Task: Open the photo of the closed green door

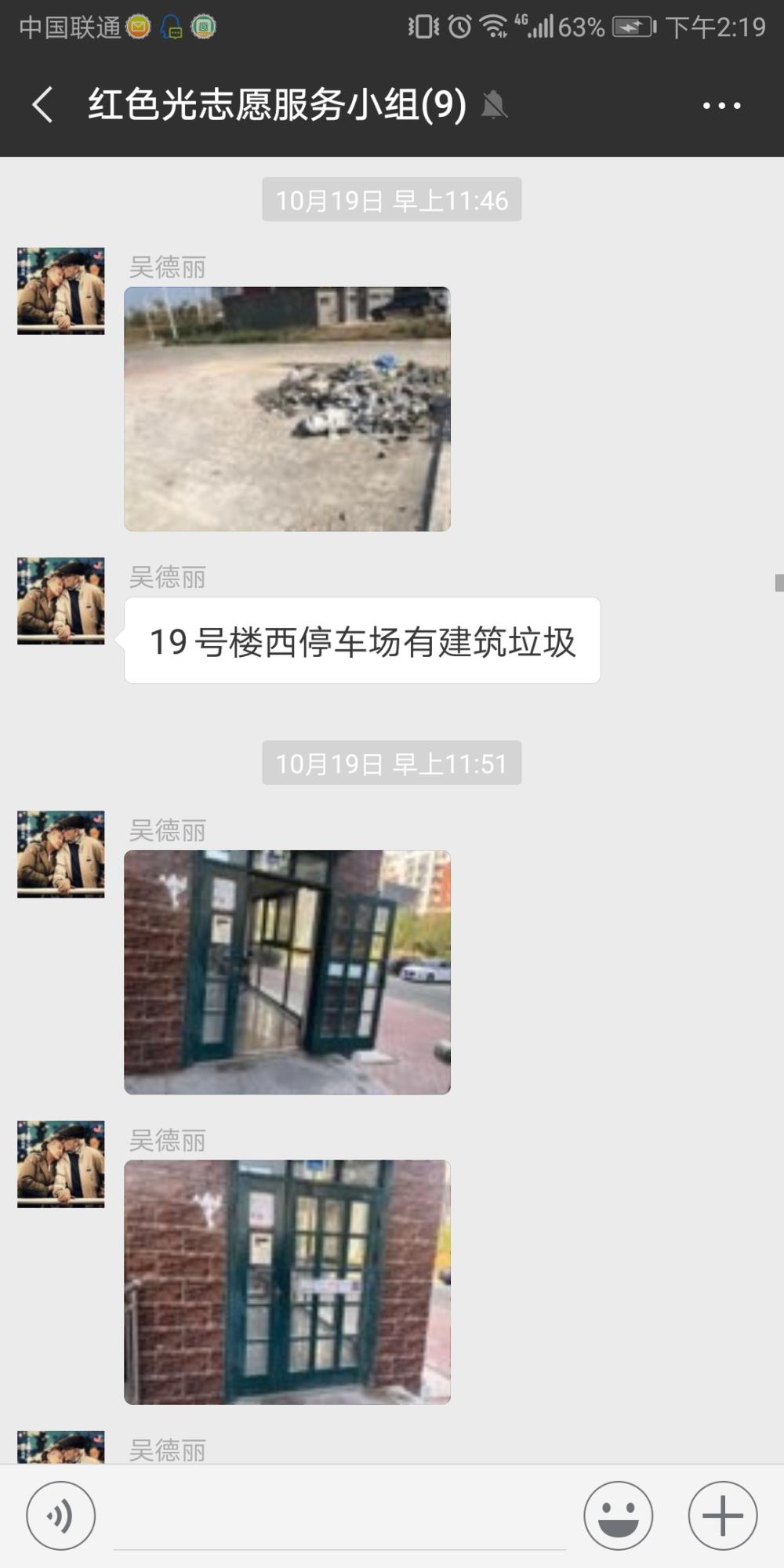Action: (x=287, y=1282)
